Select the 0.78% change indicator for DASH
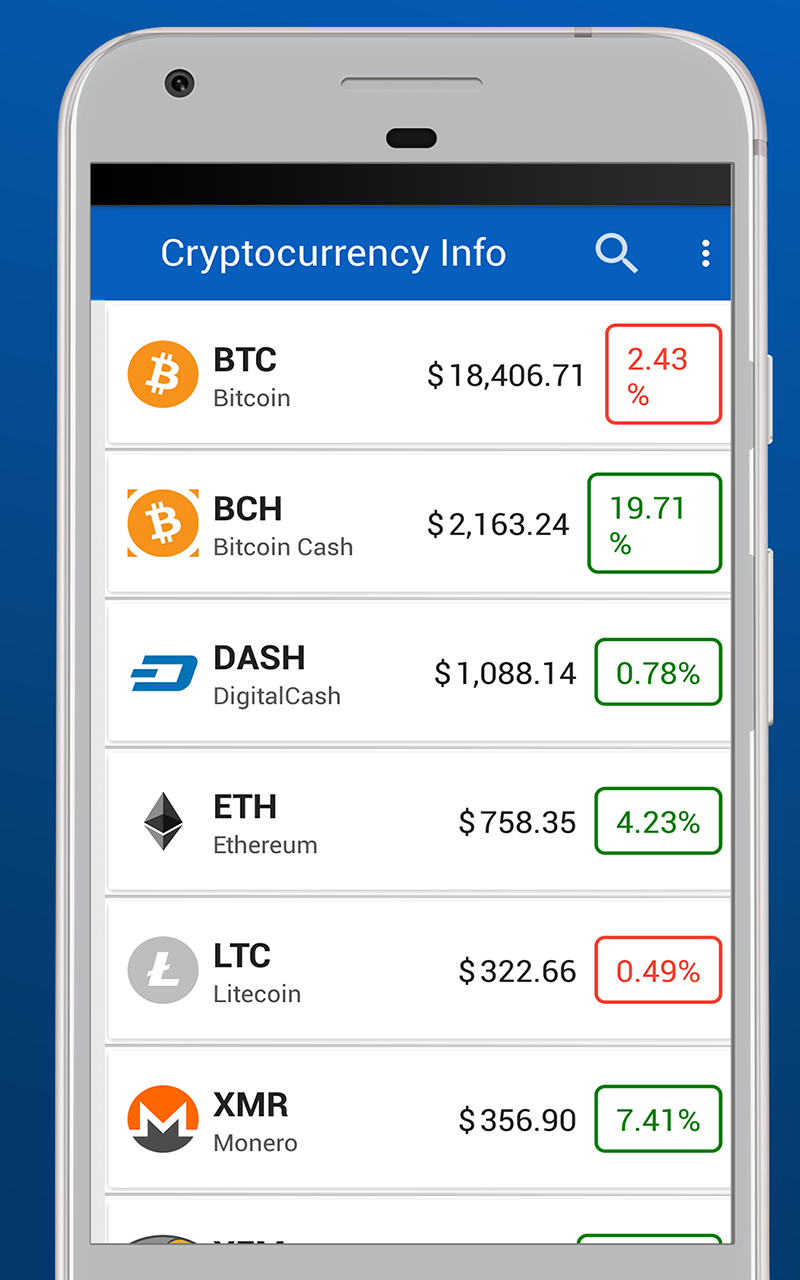 pos(658,672)
